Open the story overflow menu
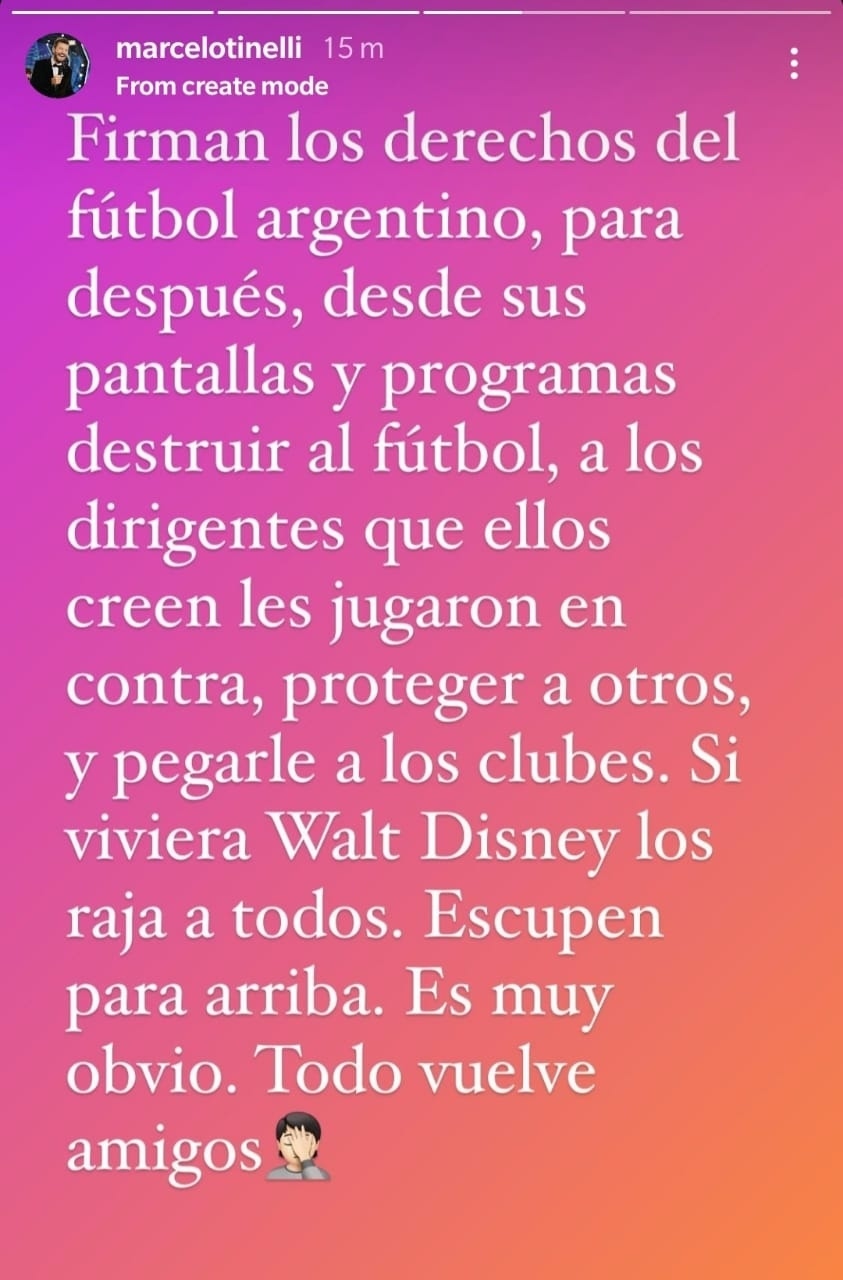843x1280 pixels. pyautogui.click(x=794, y=64)
